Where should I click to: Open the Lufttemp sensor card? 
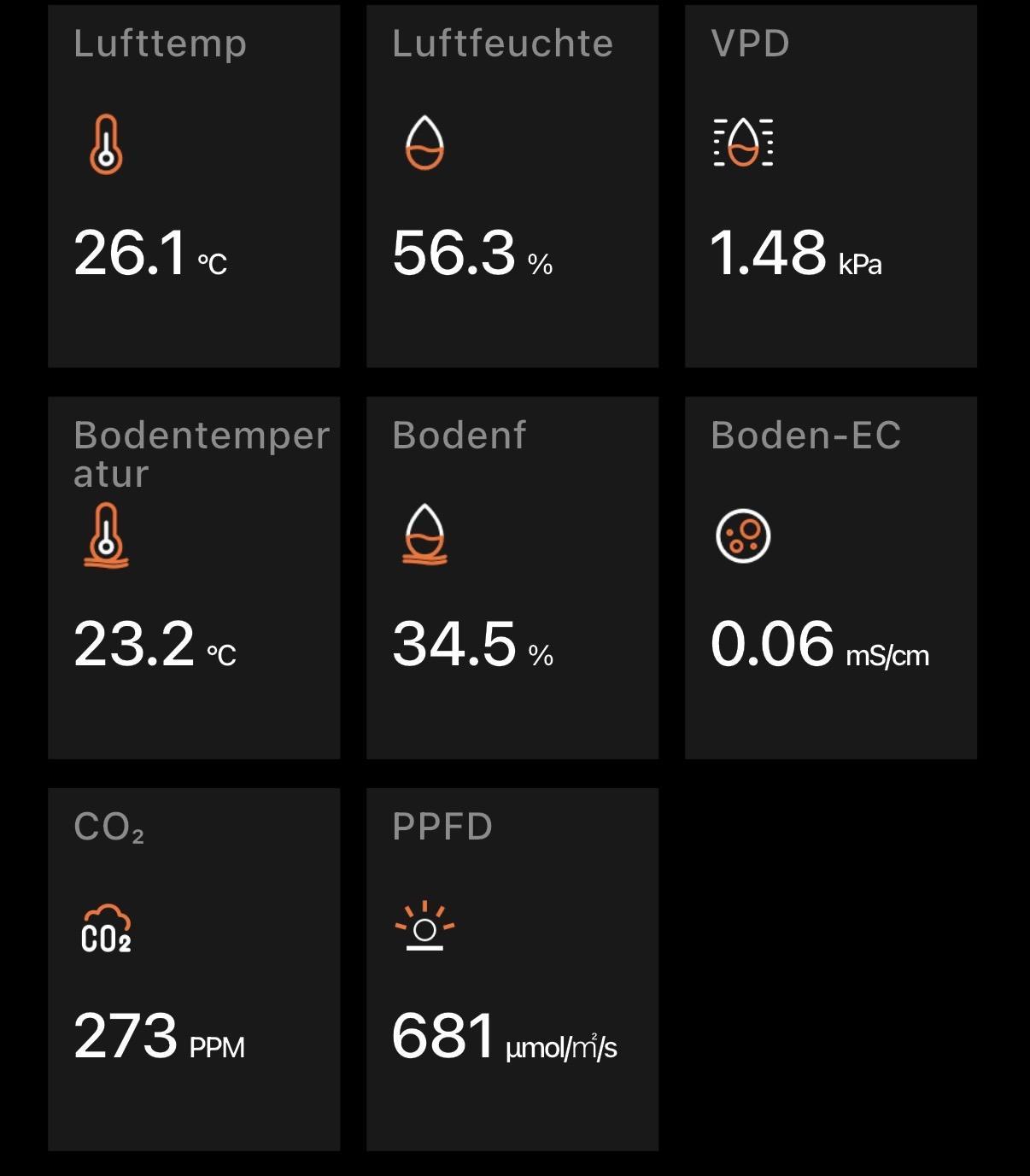coord(194,186)
